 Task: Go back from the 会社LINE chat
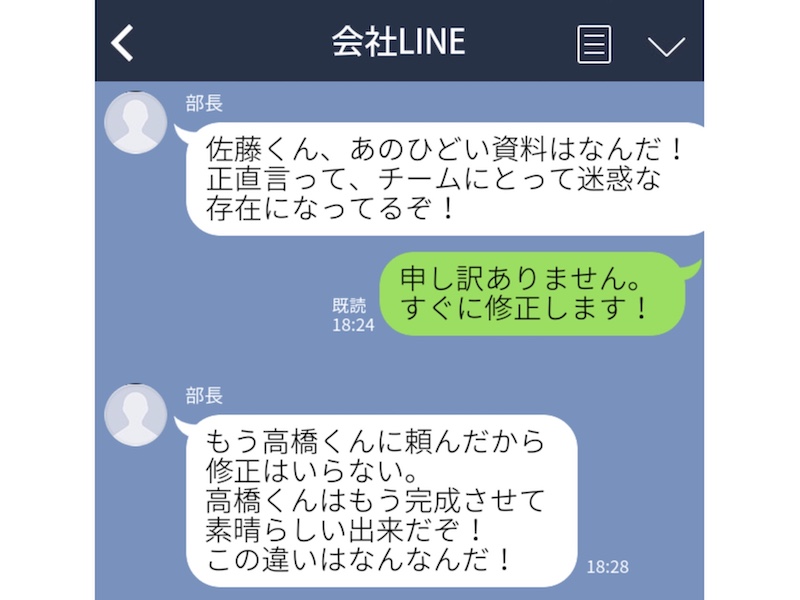pyautogui.click(x=122, y=43)
